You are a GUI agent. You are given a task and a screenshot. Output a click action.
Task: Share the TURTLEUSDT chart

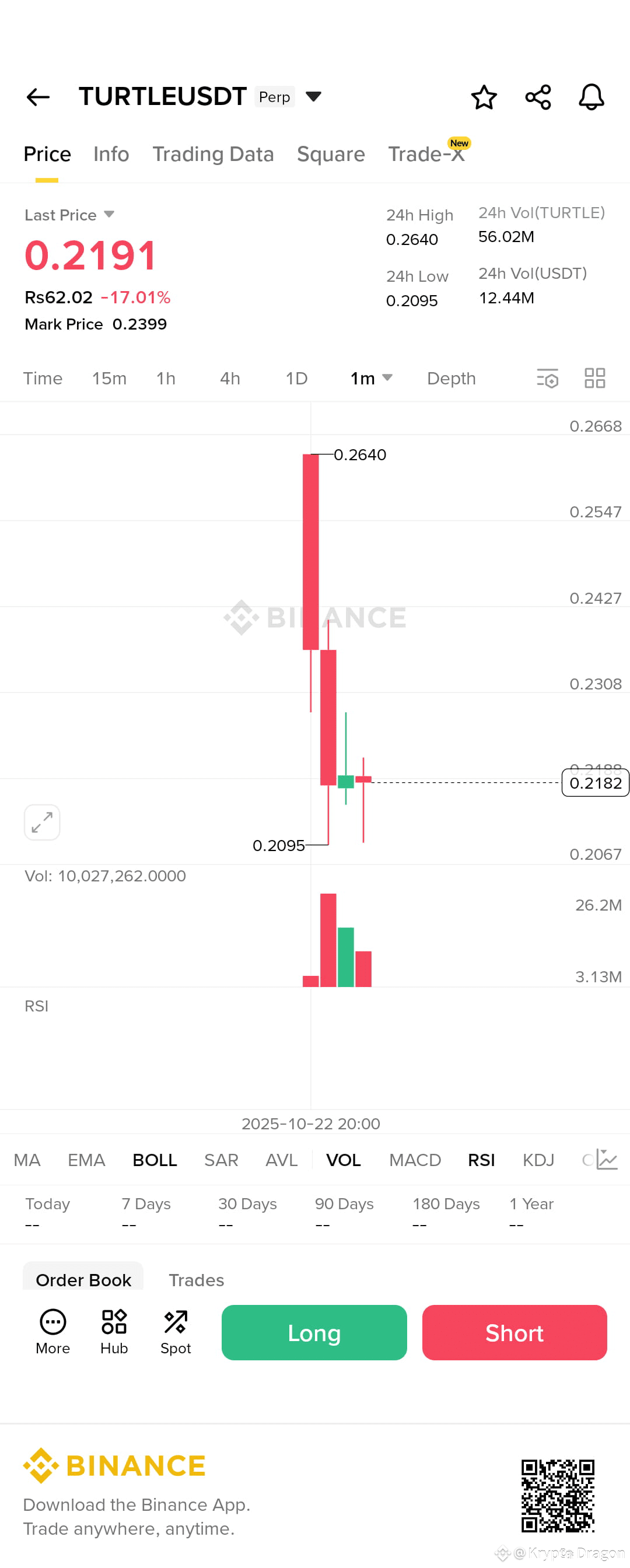pyautogui.click(x=537, y=97)
